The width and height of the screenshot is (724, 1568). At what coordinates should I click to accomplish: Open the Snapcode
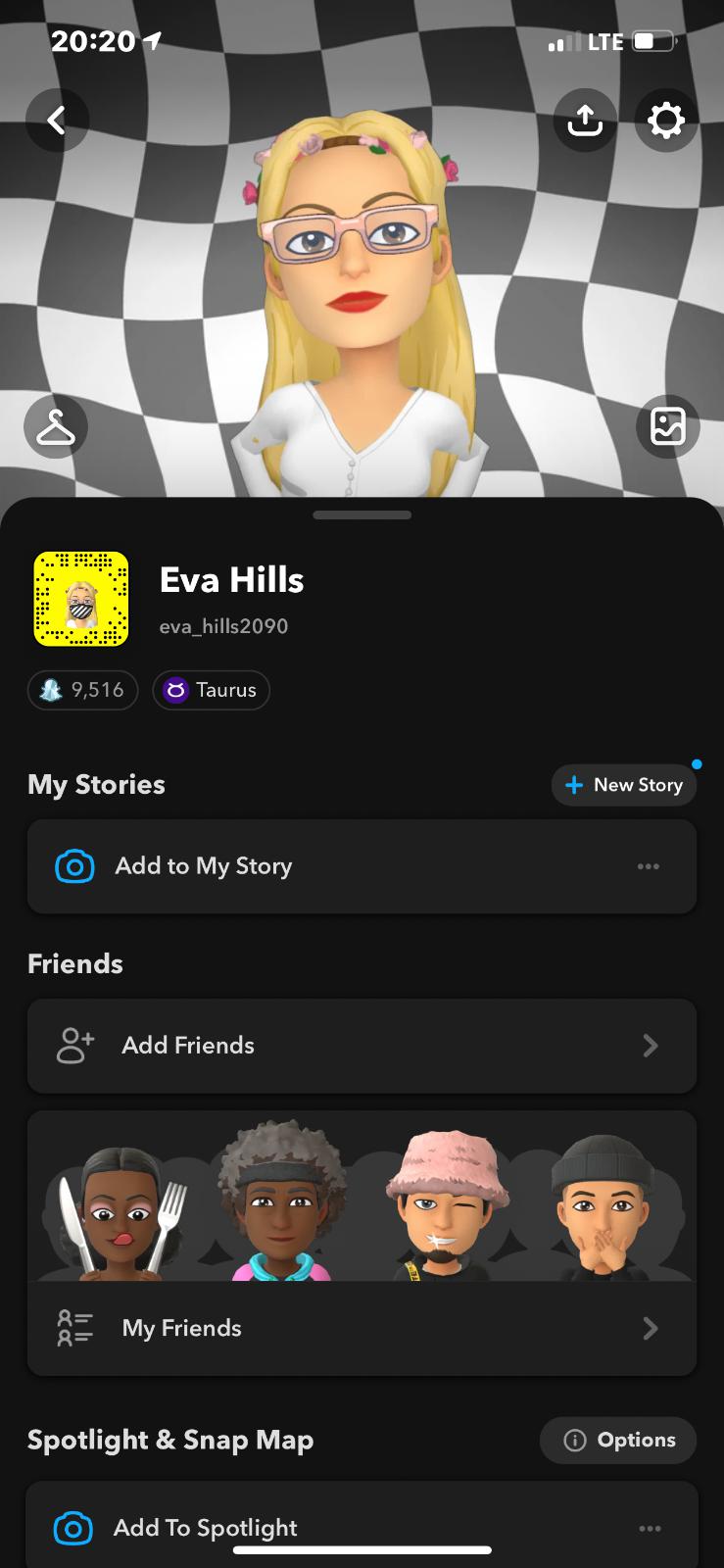(81, 599)
